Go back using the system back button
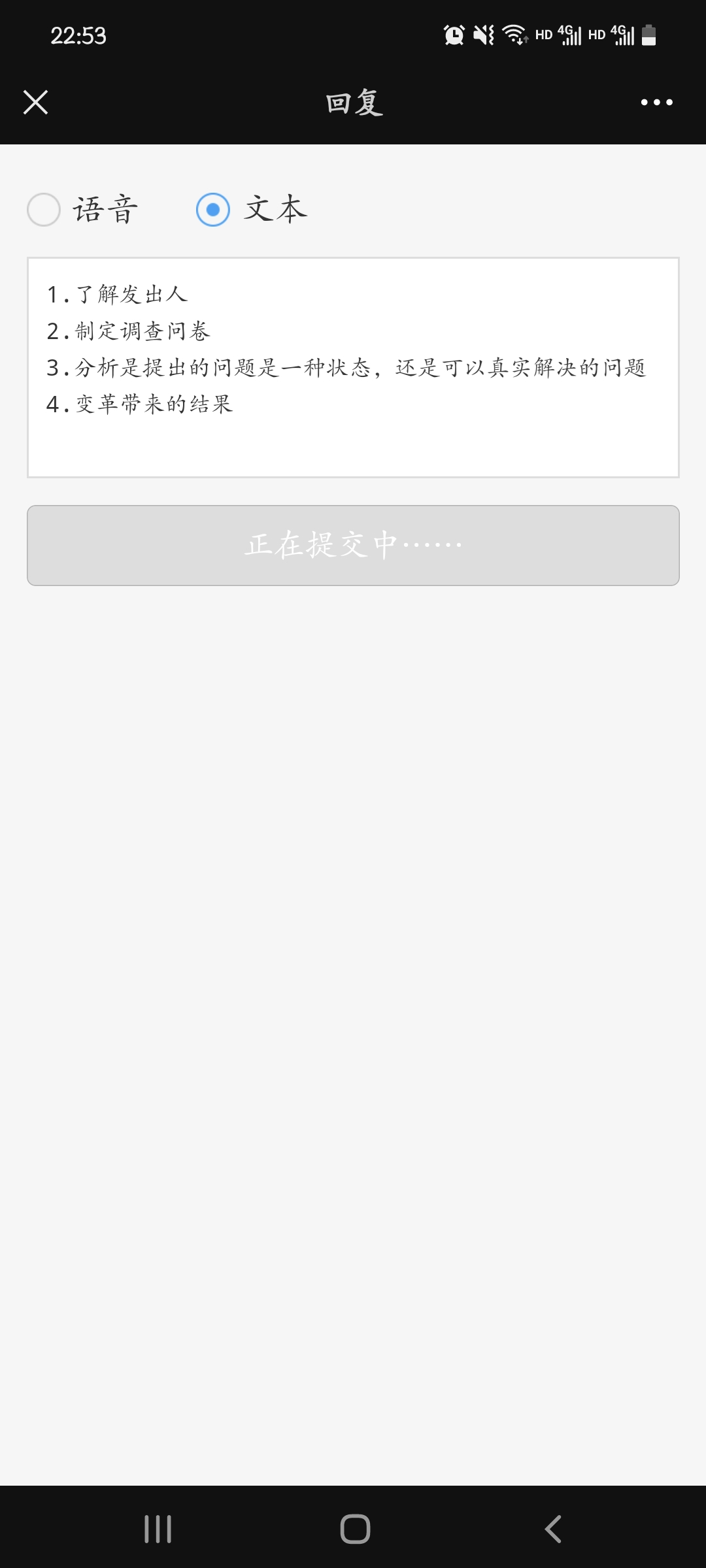This screenshot has width=706, height=1568. pos(553,1529)
